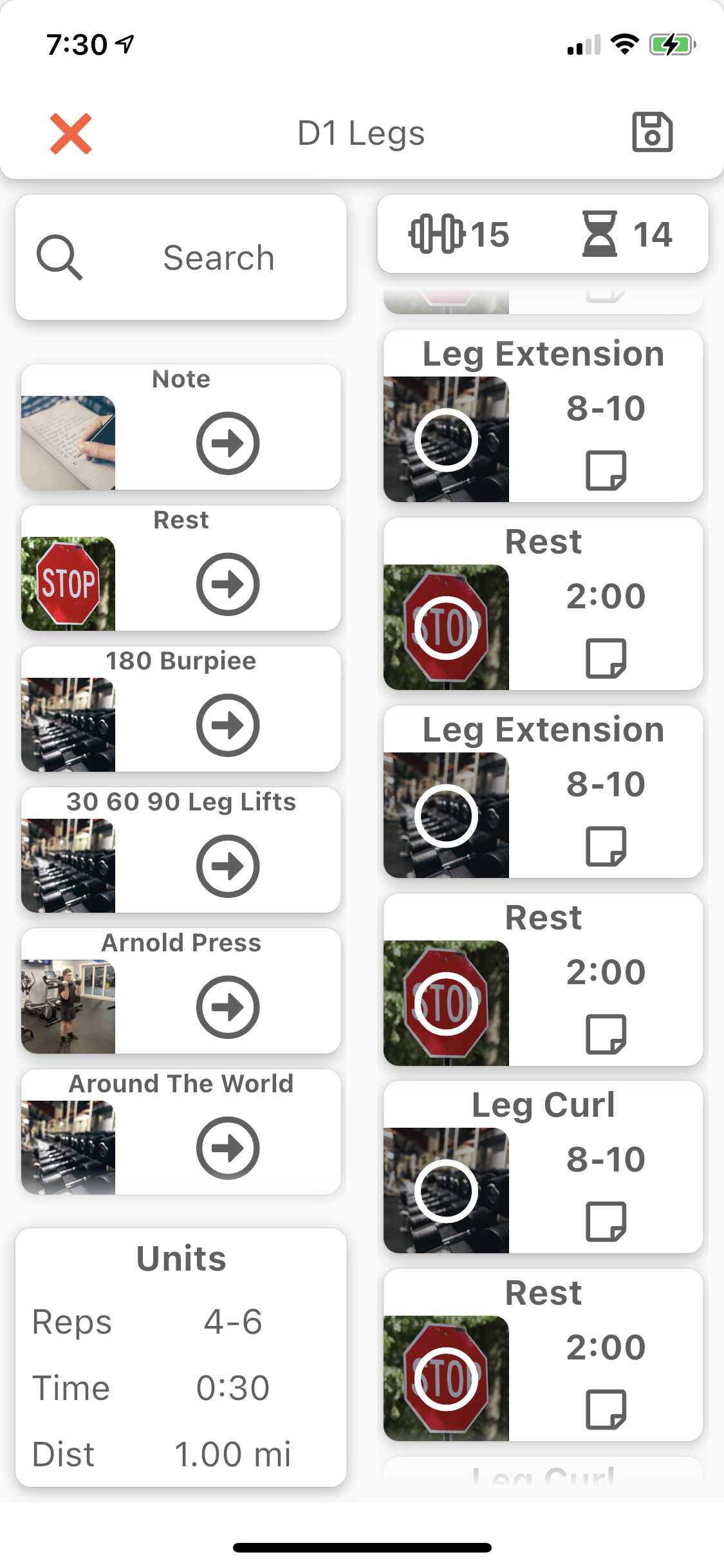Save the workout with the disk icon

pos(652,133)
